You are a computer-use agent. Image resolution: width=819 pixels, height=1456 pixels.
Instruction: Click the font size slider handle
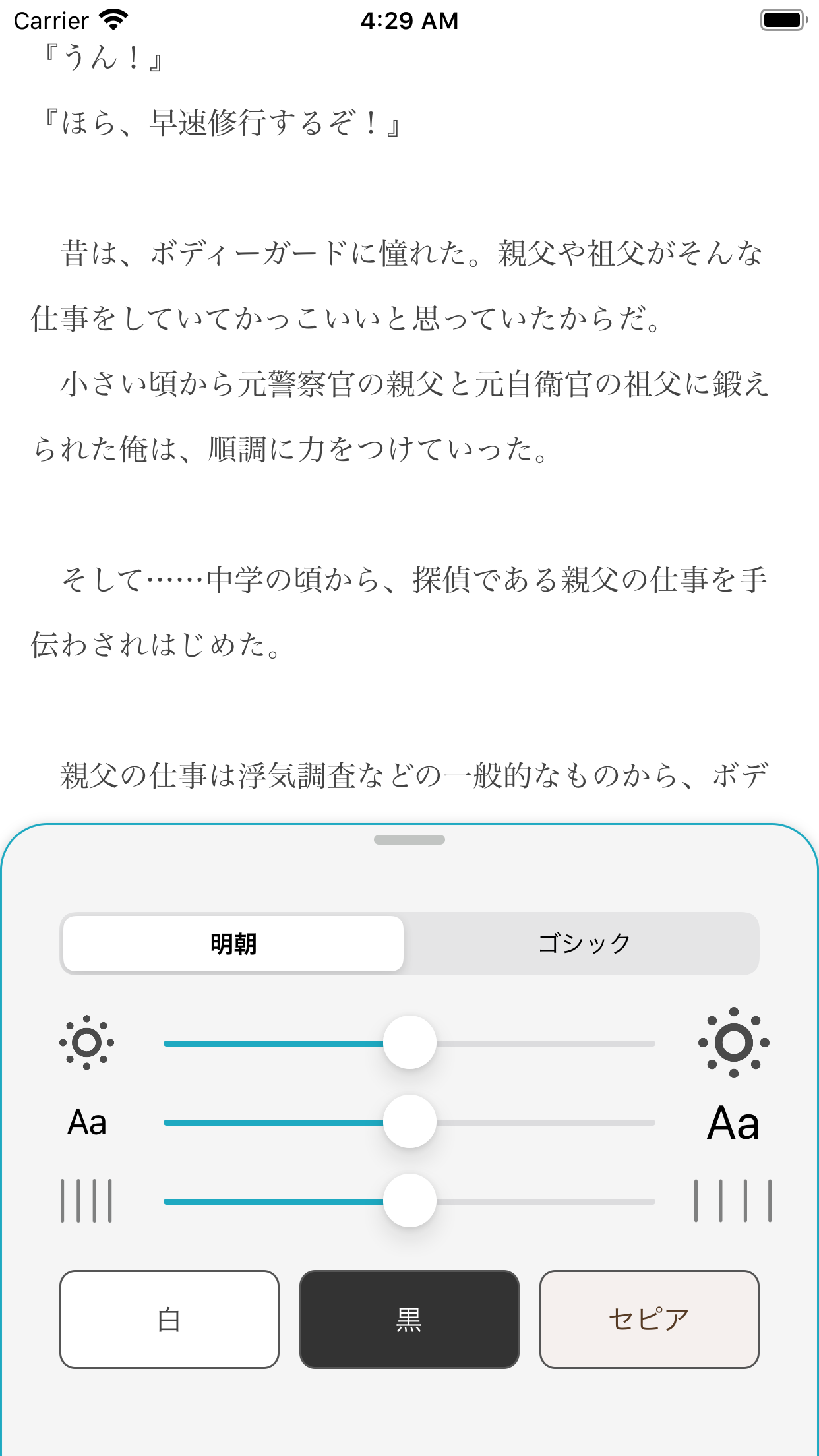409,1121
